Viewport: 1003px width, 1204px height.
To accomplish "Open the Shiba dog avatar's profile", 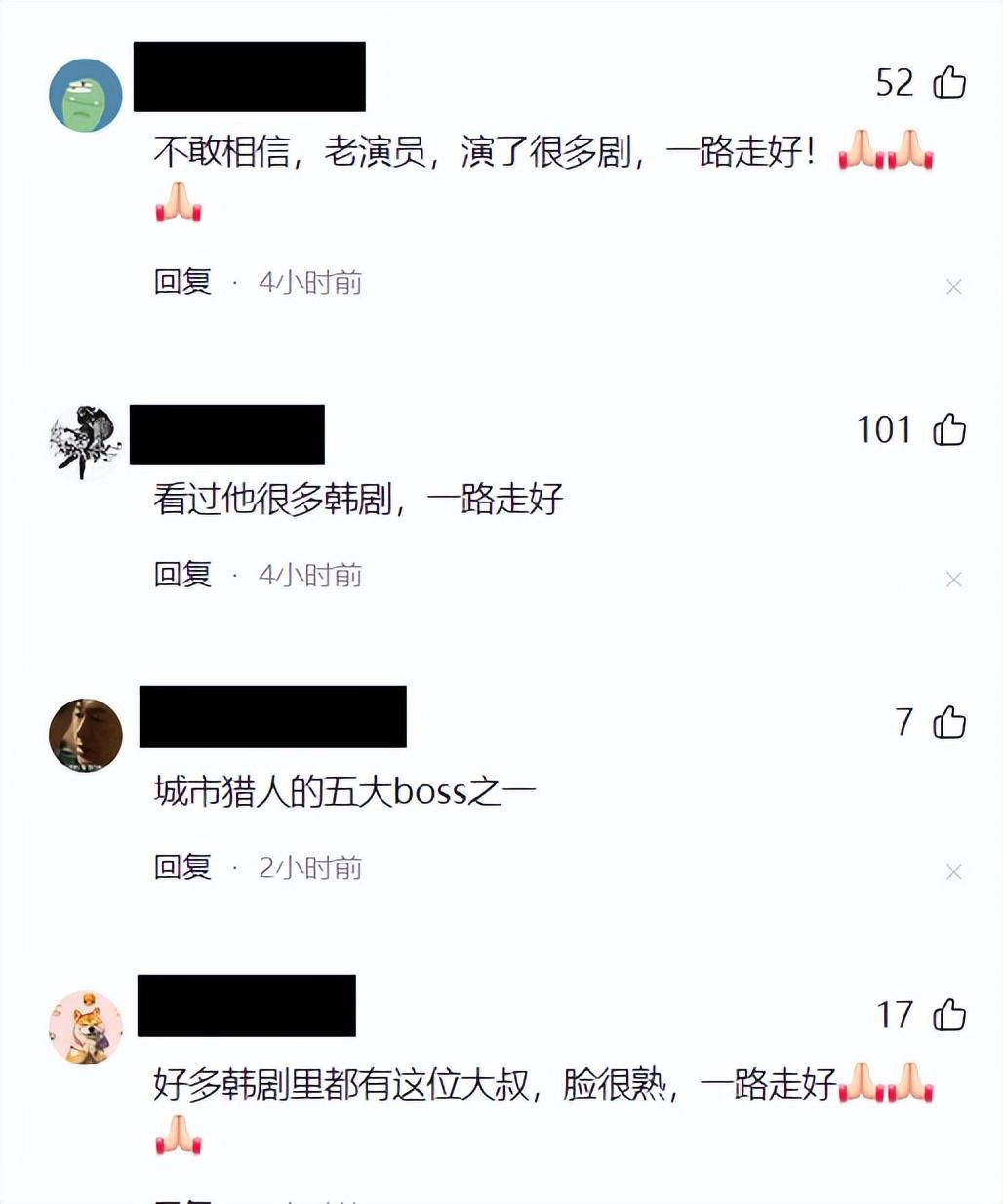I will coord(86,1027).
